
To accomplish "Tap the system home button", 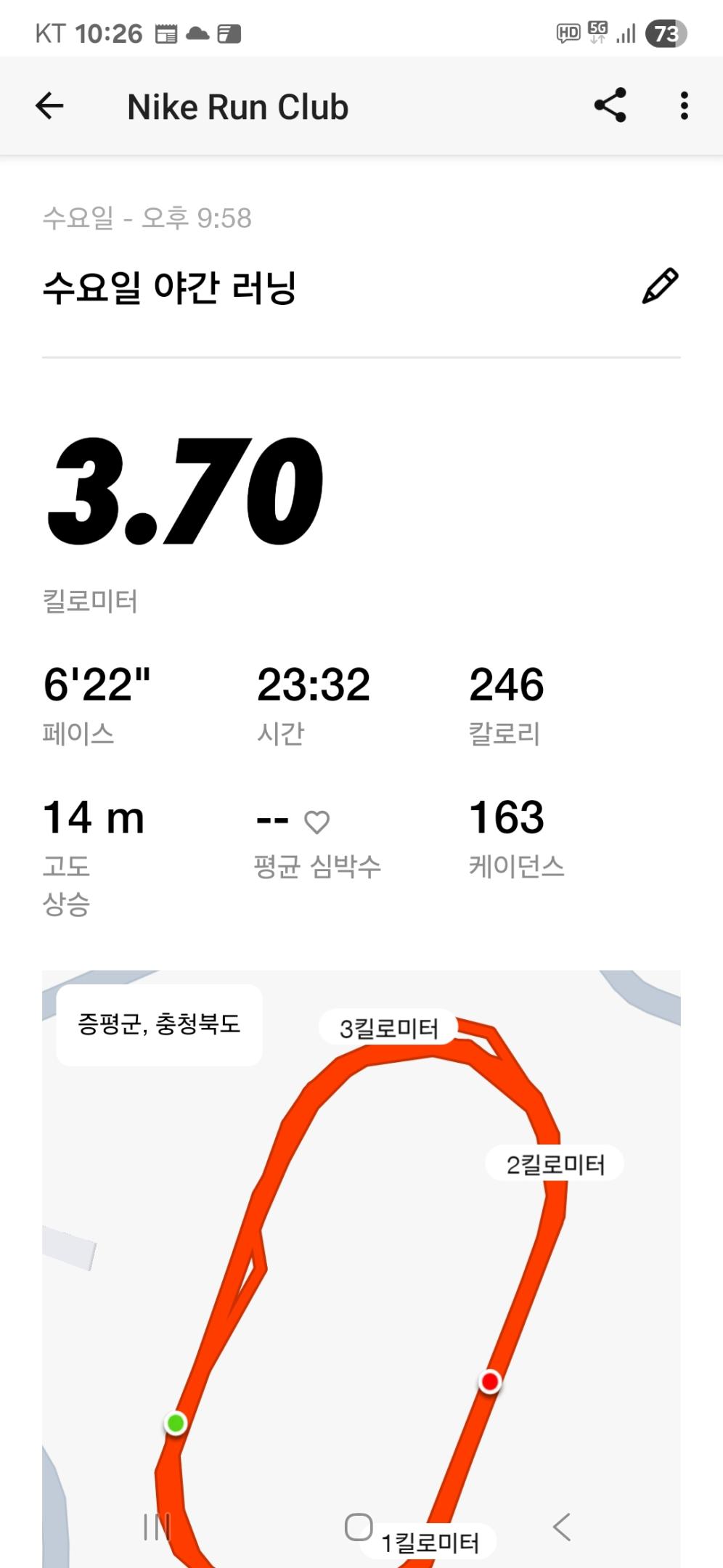I will [x=359, y=1527].
